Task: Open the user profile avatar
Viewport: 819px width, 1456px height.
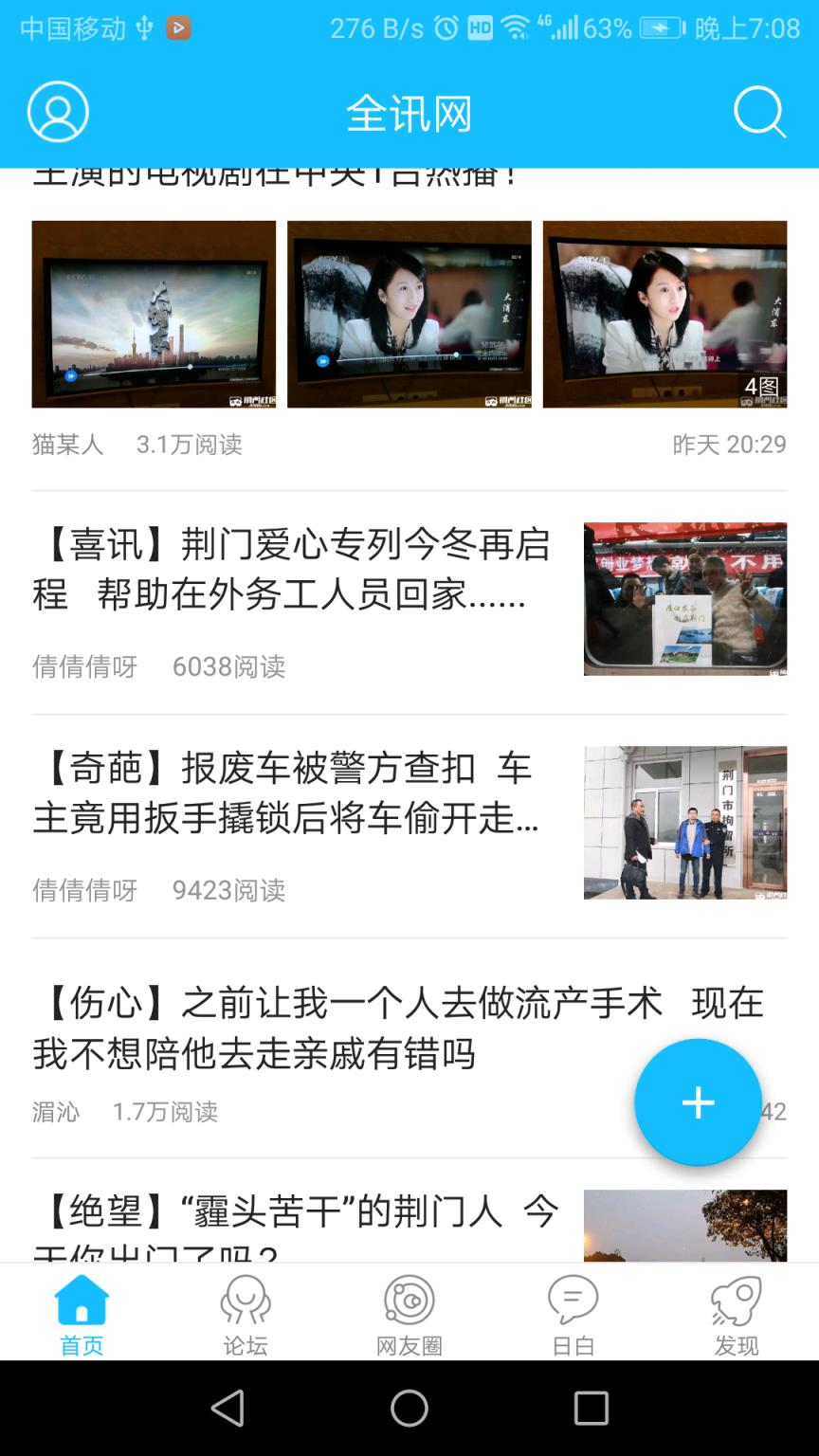Action: (57, 111)
